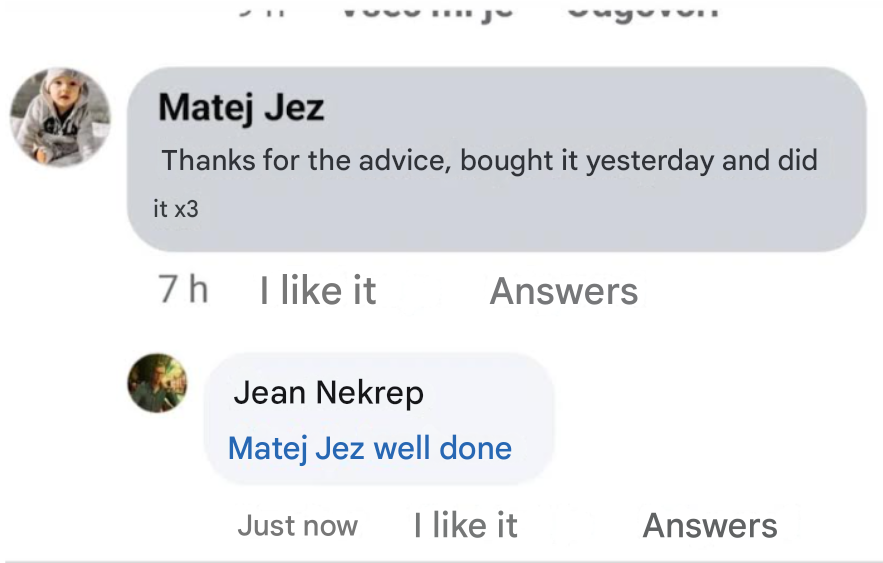The image size is (883, 563).
Task: Open the mentioned Matej Jez link
Action: (296, 448)
